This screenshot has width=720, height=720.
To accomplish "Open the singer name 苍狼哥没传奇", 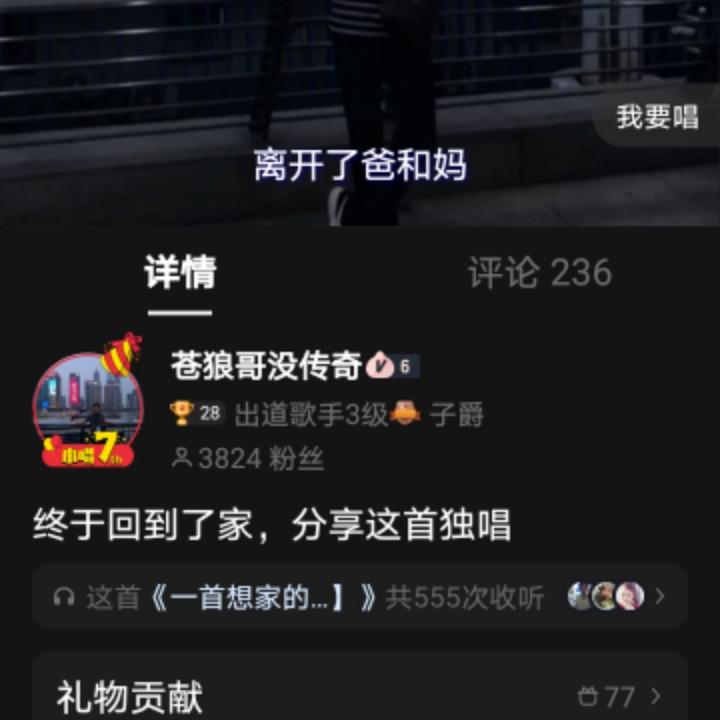I will tap(266, 367).
